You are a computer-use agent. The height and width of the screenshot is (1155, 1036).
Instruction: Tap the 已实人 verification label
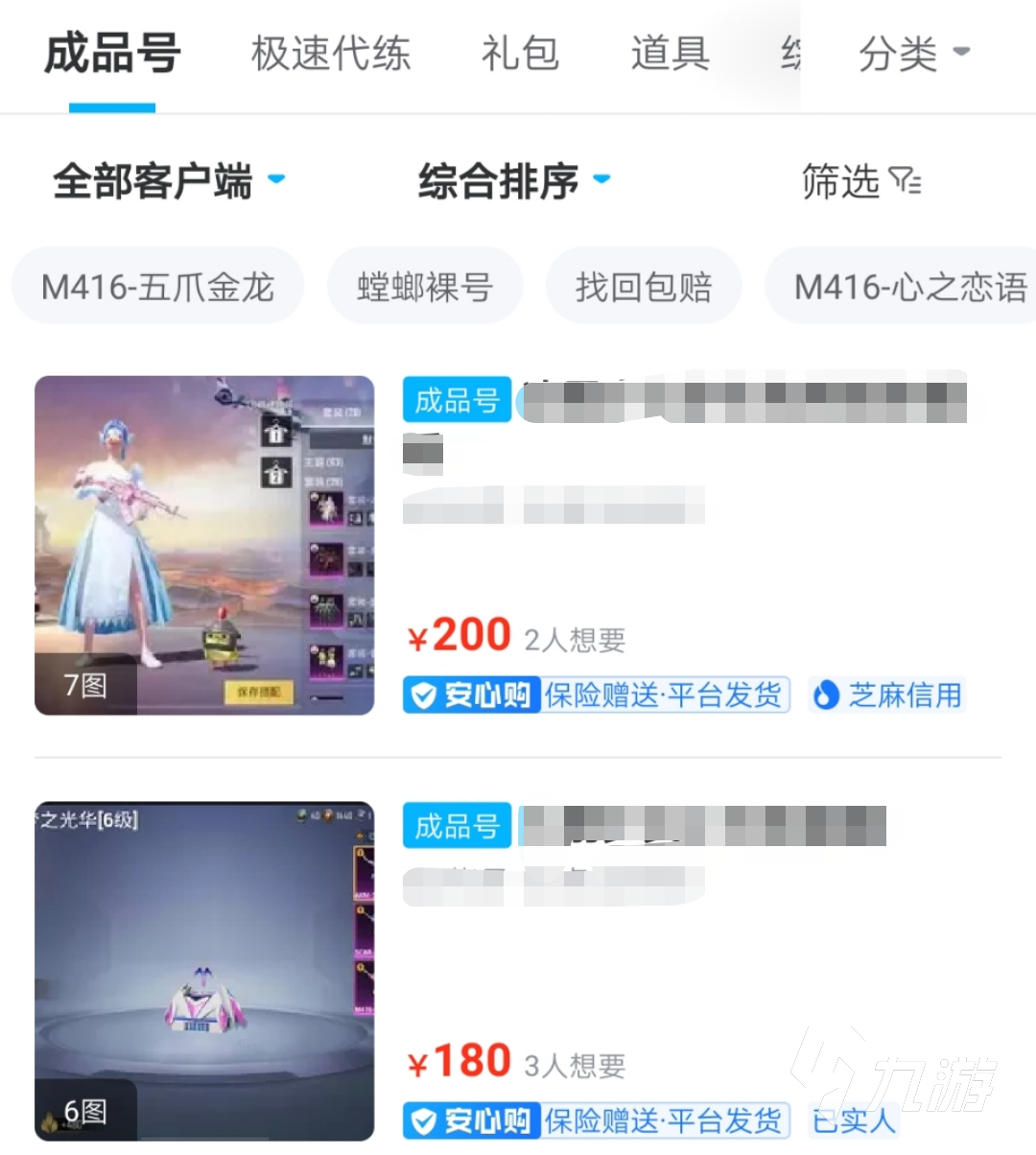pyautogui.click(x=852, y=1120)
